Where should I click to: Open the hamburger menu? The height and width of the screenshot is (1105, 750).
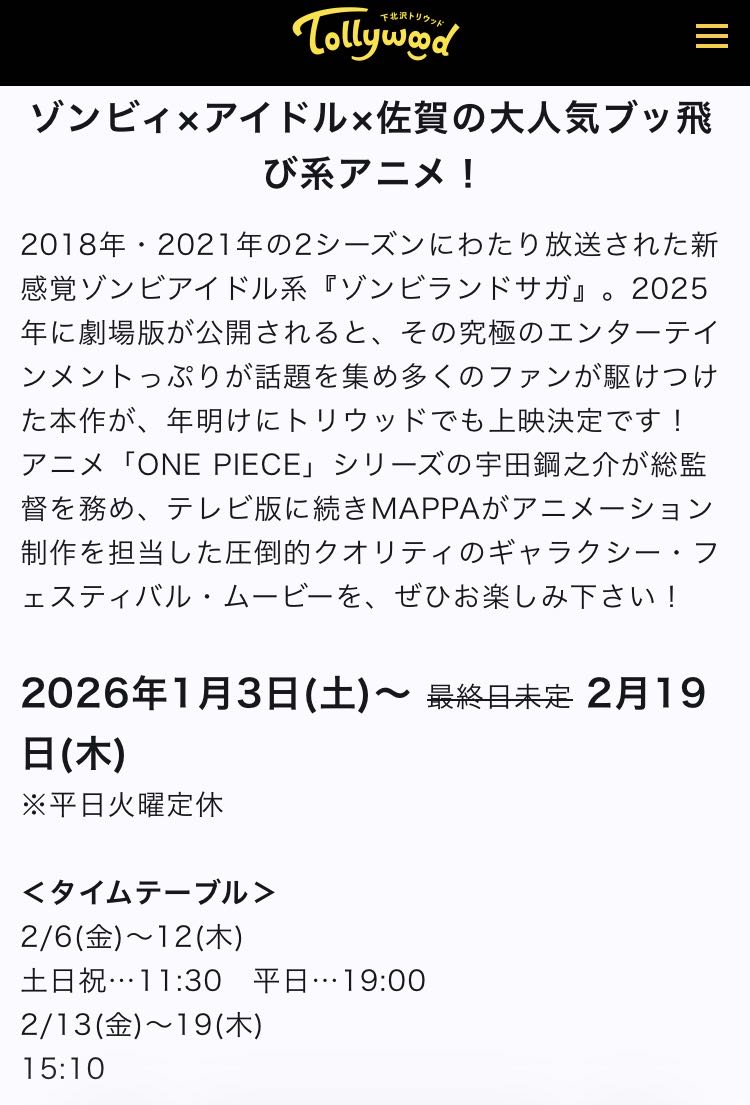point(711,37)
